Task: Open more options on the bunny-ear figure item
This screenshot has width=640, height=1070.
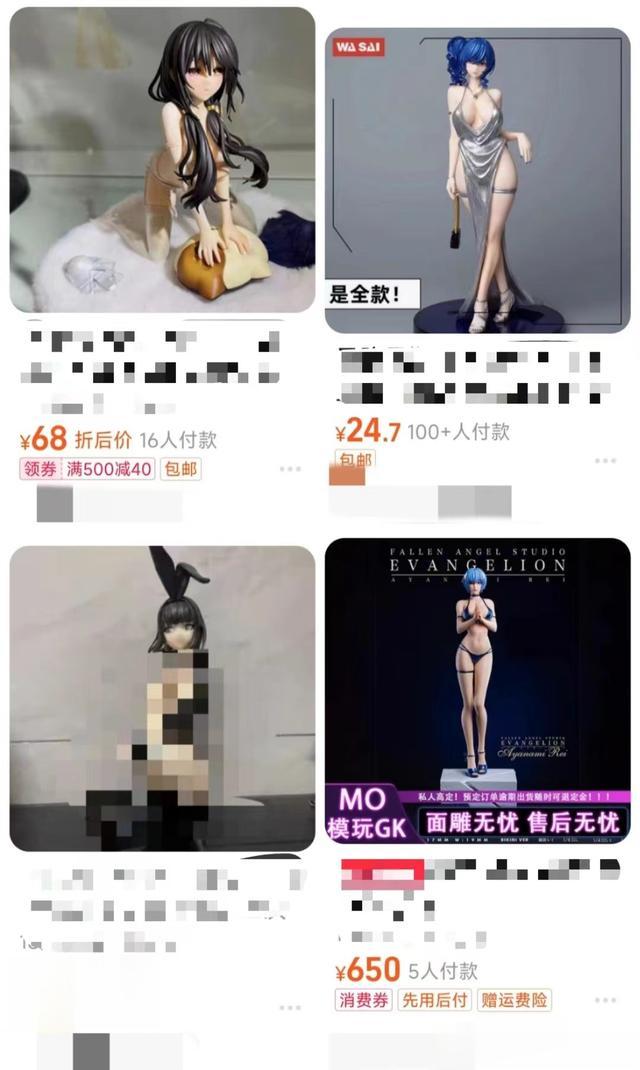Action: [290, 1007]
